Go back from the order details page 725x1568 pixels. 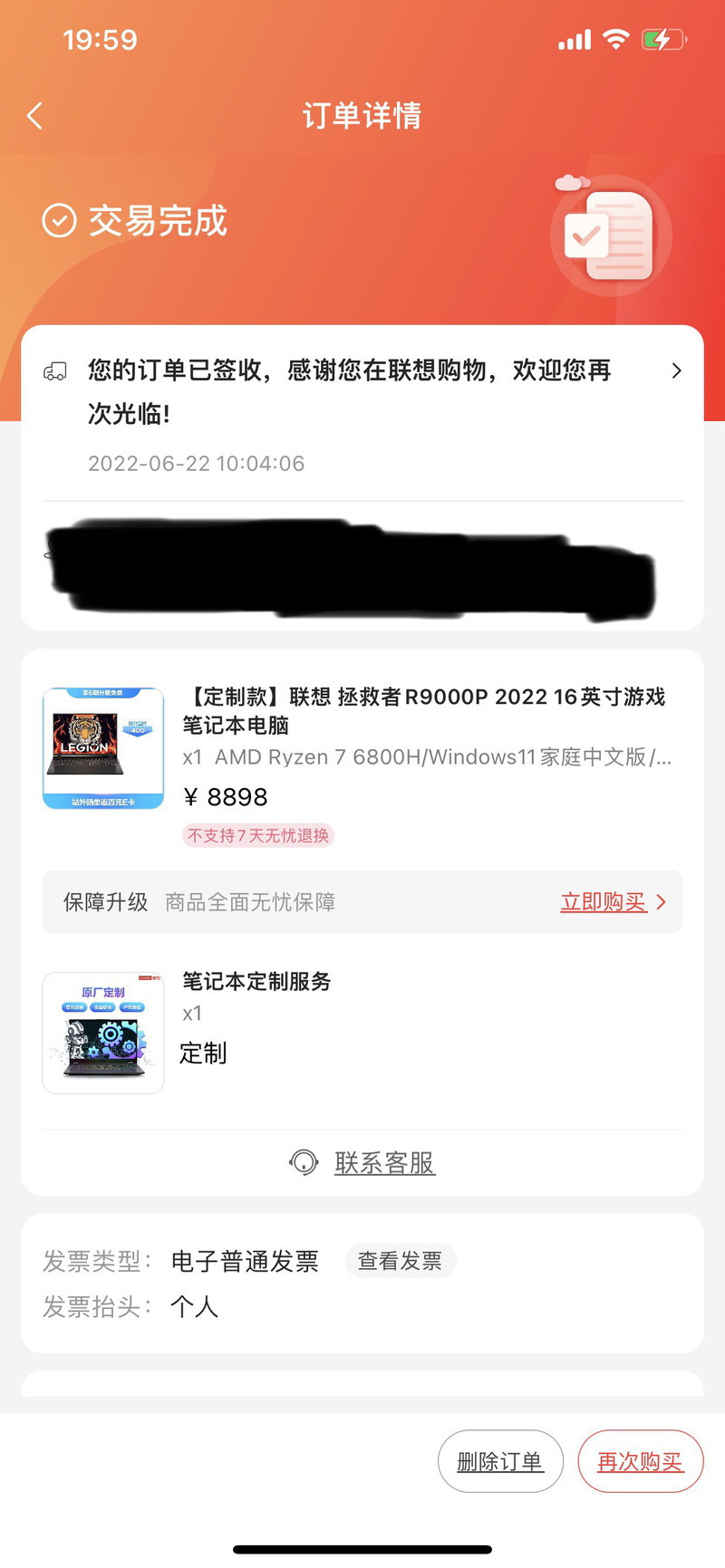[x=35, y=116]
